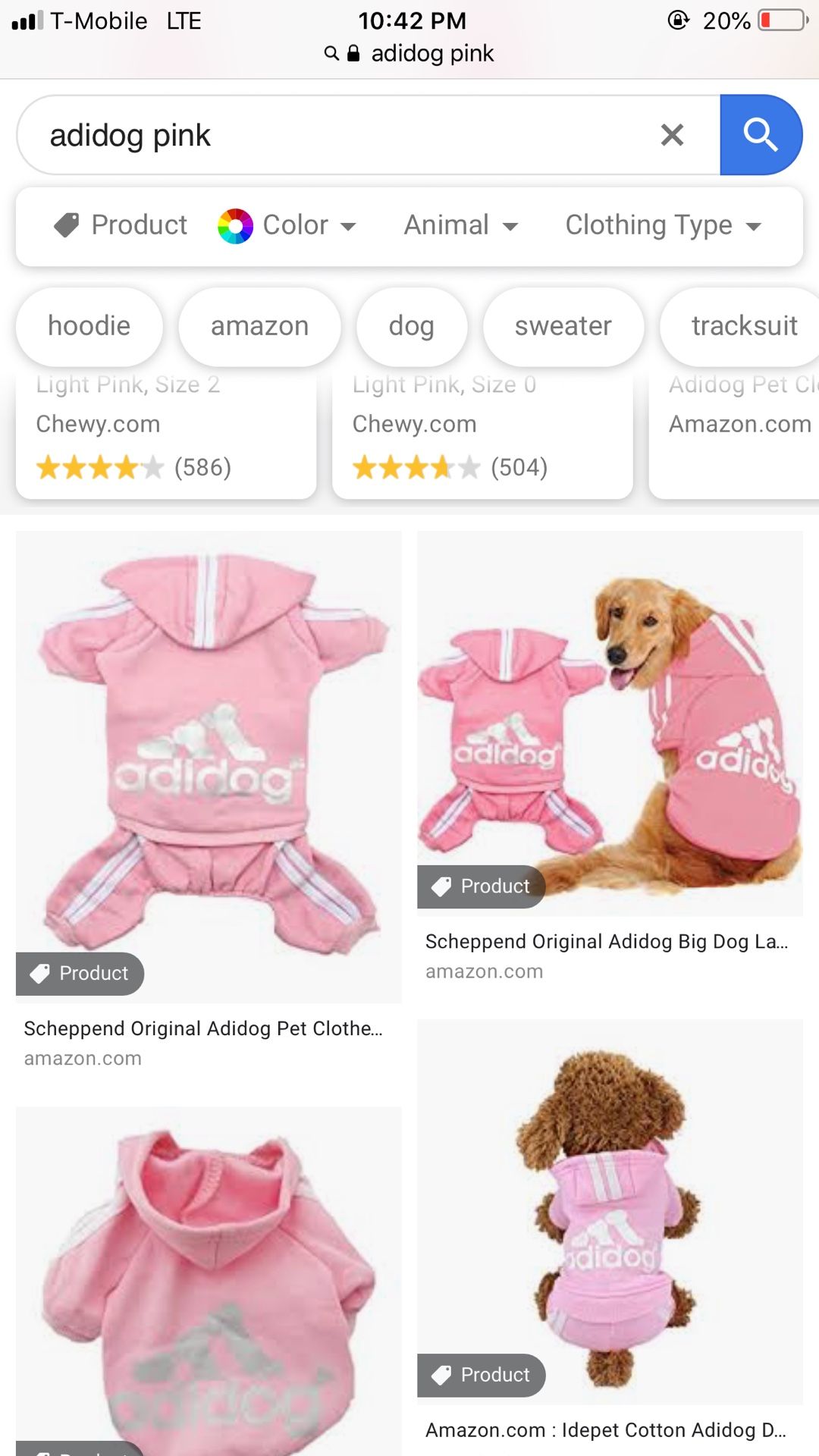Open the Chewy Light Pink Size 0 card

click(x=482, y=434)
